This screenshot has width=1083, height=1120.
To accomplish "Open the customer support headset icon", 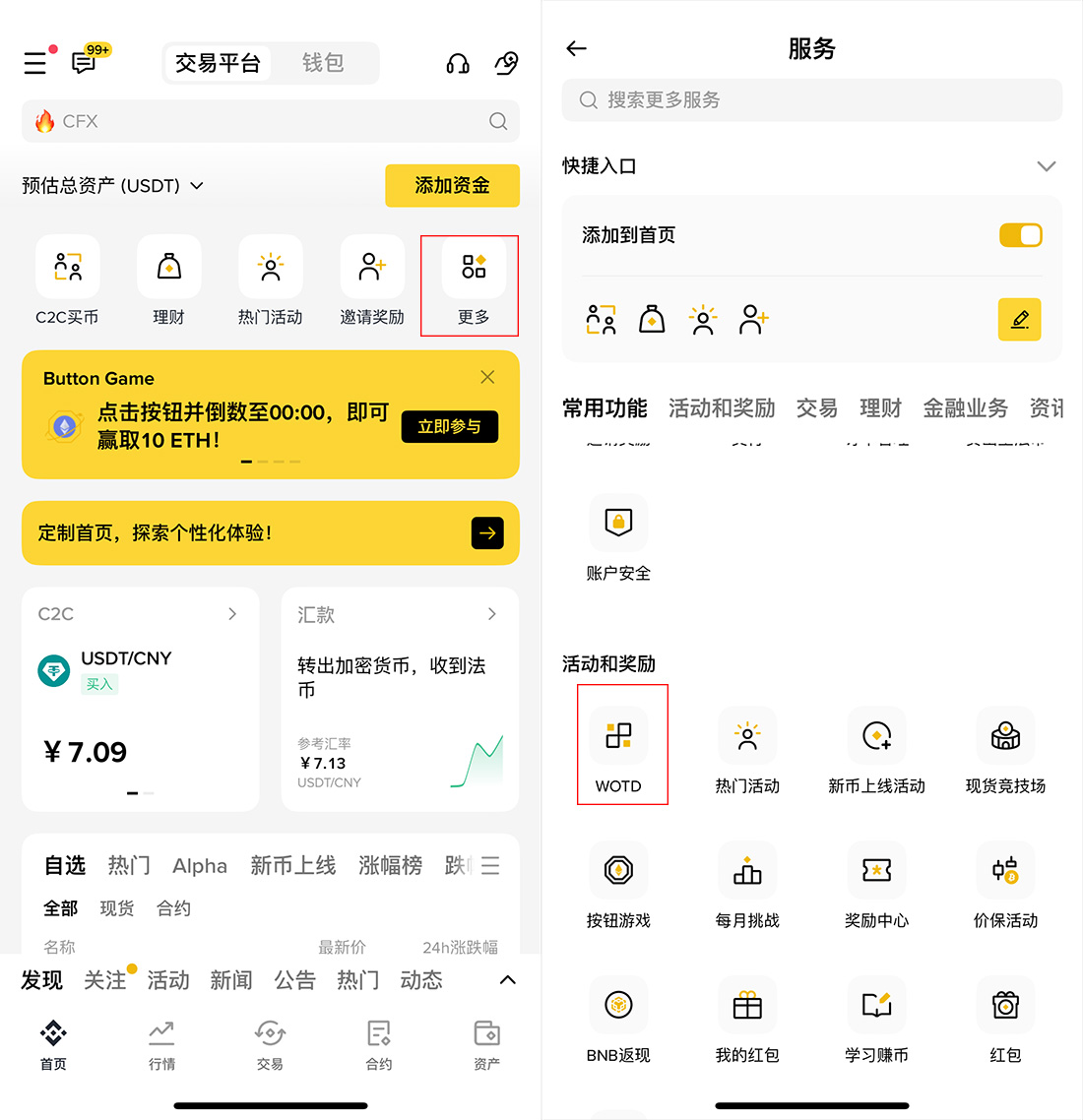I will click(x=458, y=64).
